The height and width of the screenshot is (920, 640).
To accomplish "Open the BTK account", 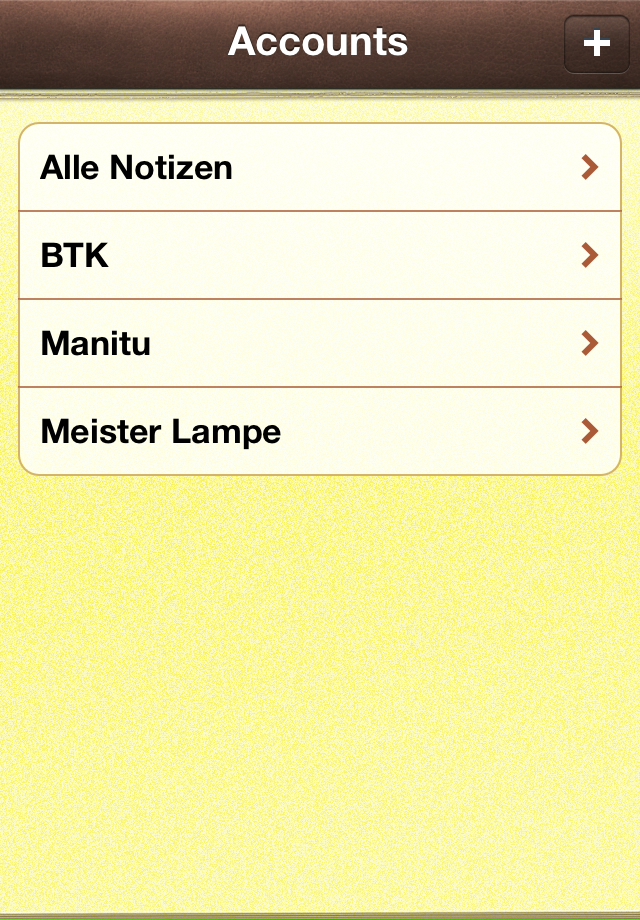I will [319, 256].
